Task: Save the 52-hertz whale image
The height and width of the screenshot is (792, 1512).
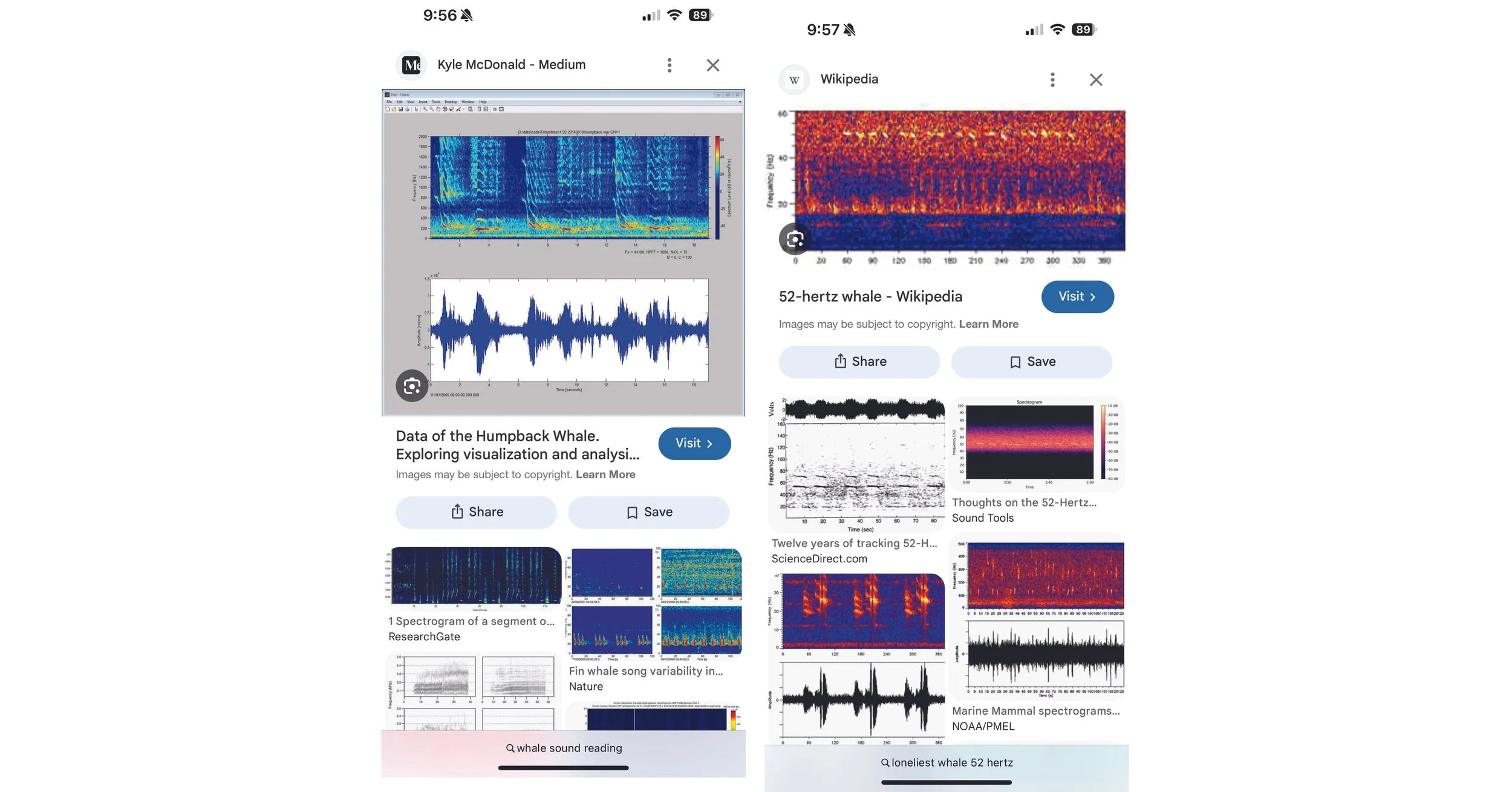Action: tap(1031, 362)
